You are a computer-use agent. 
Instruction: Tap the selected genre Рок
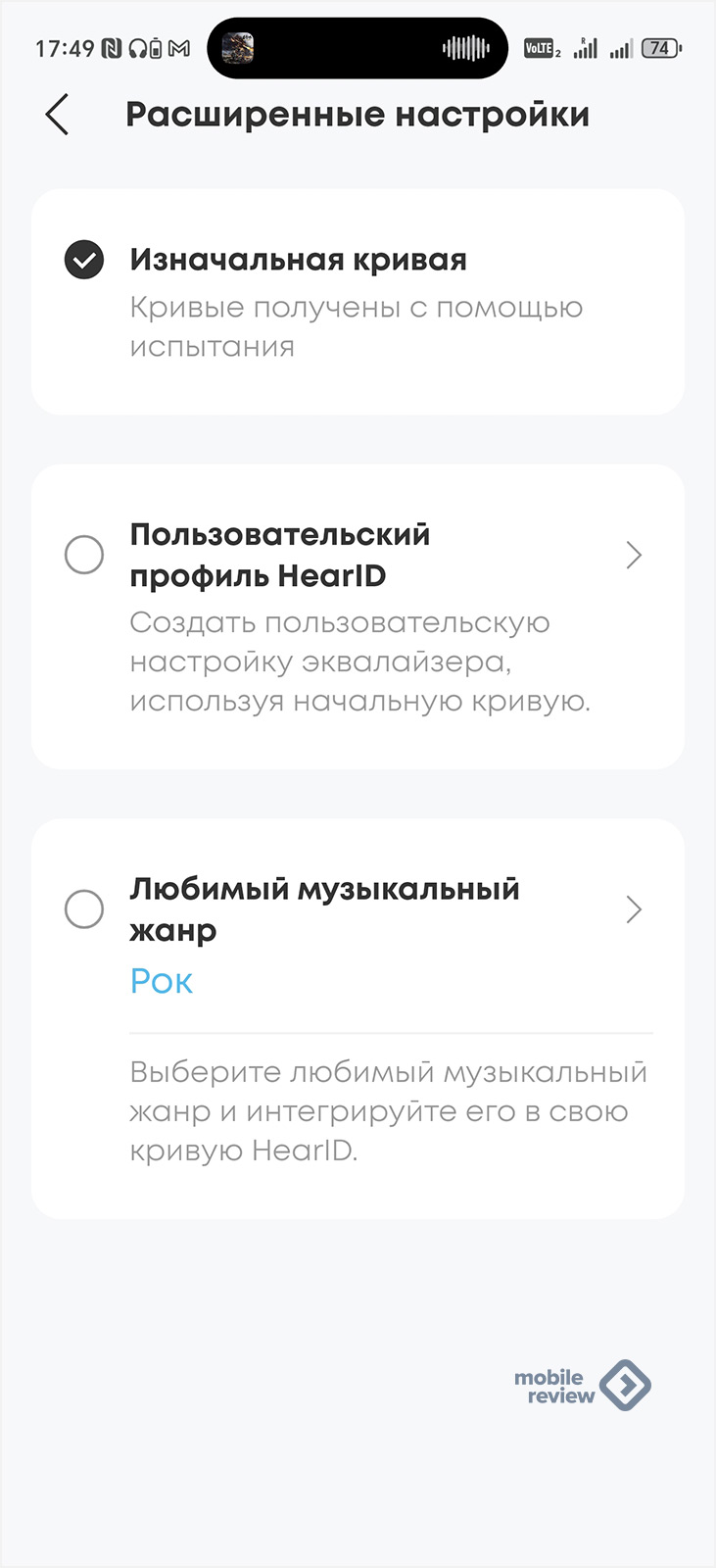click(x=162, y=981)
